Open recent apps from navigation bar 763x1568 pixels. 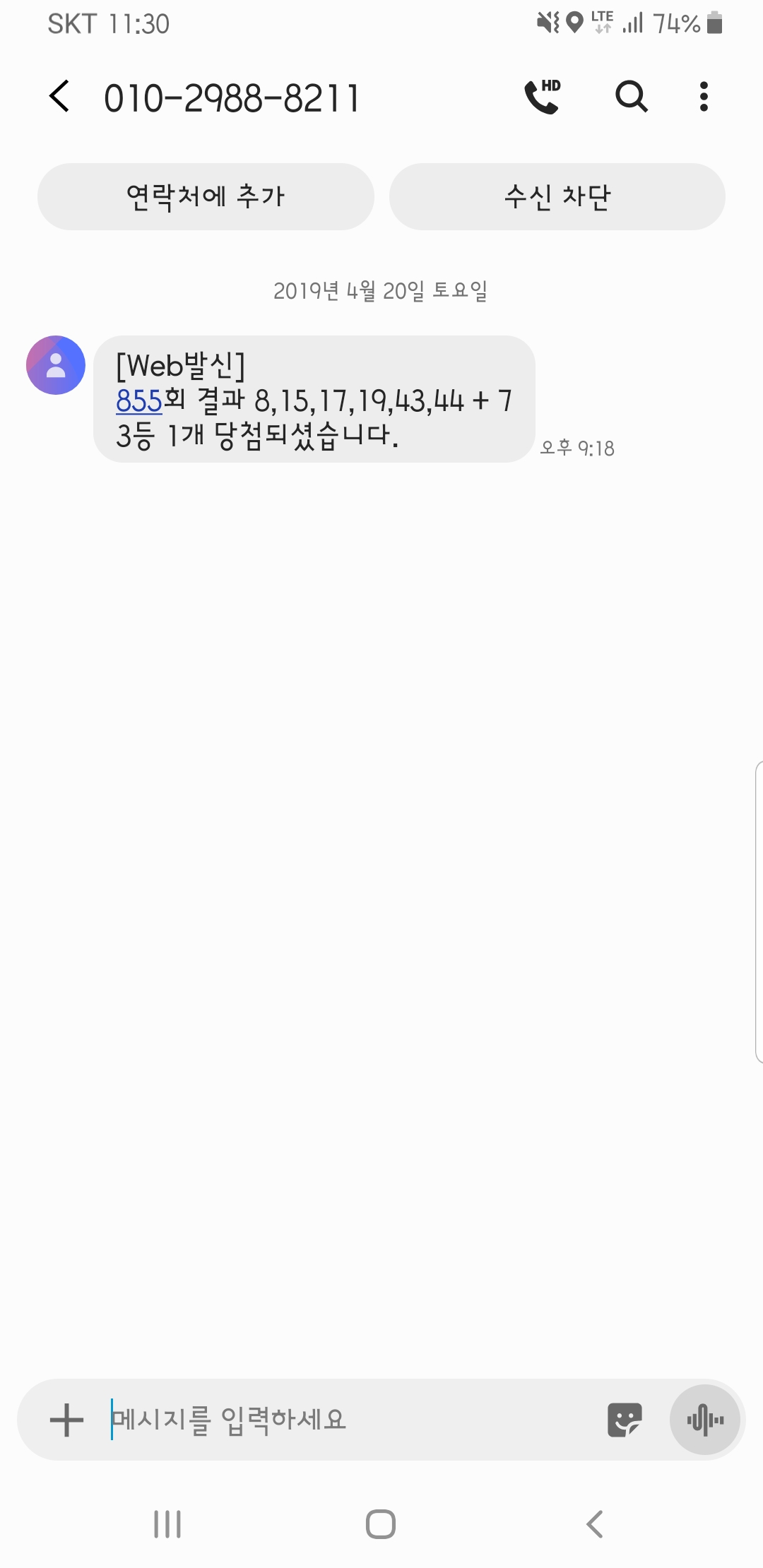167,1524
